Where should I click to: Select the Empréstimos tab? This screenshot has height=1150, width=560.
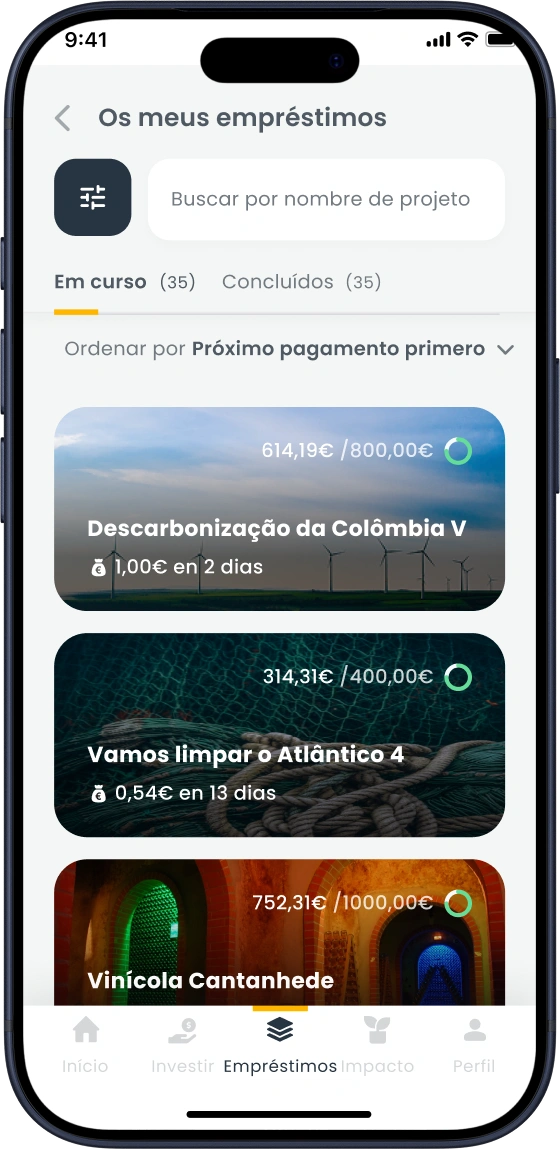click(280, 1045)
